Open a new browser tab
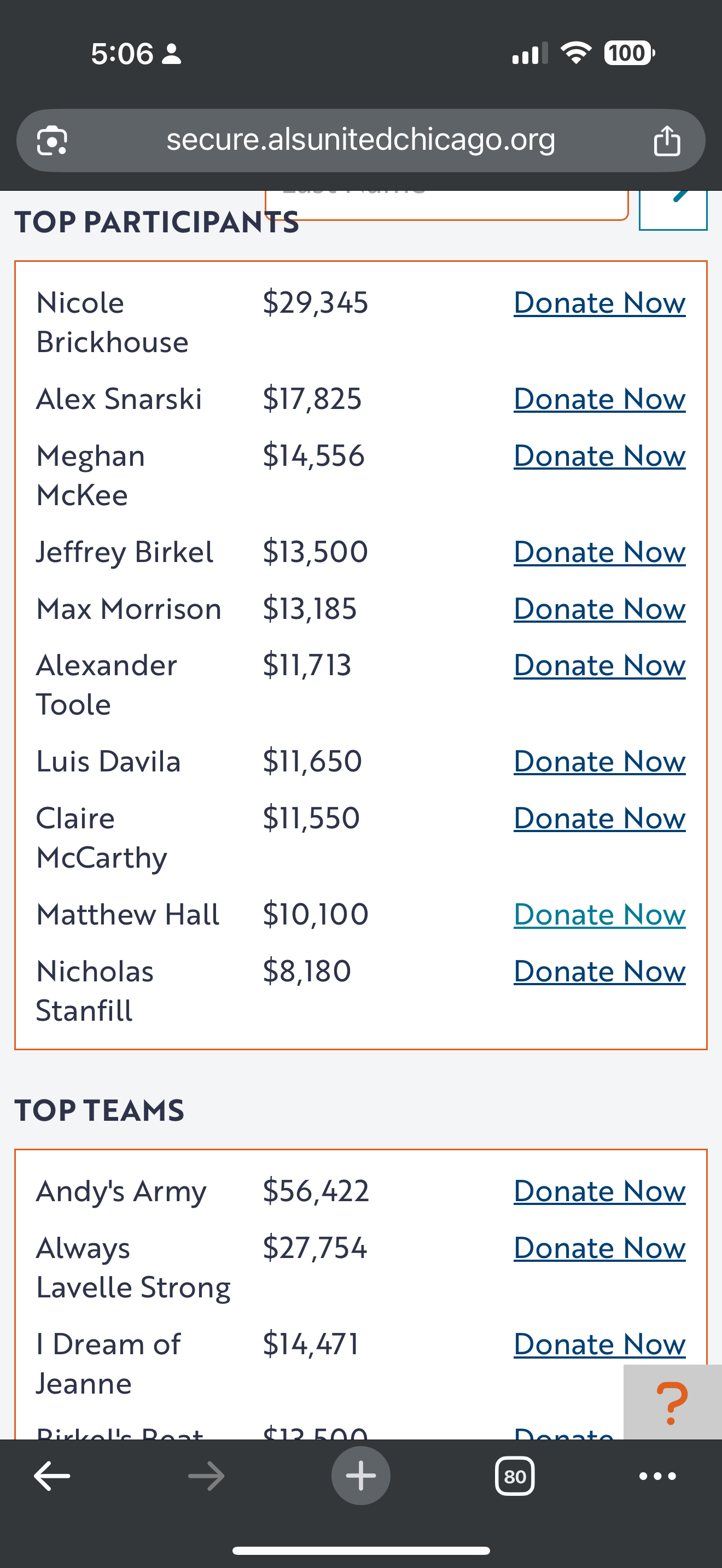Image resolution: width=722 pixels, height=1568 pixels. pyautogui.click(x=360, y=1476)
